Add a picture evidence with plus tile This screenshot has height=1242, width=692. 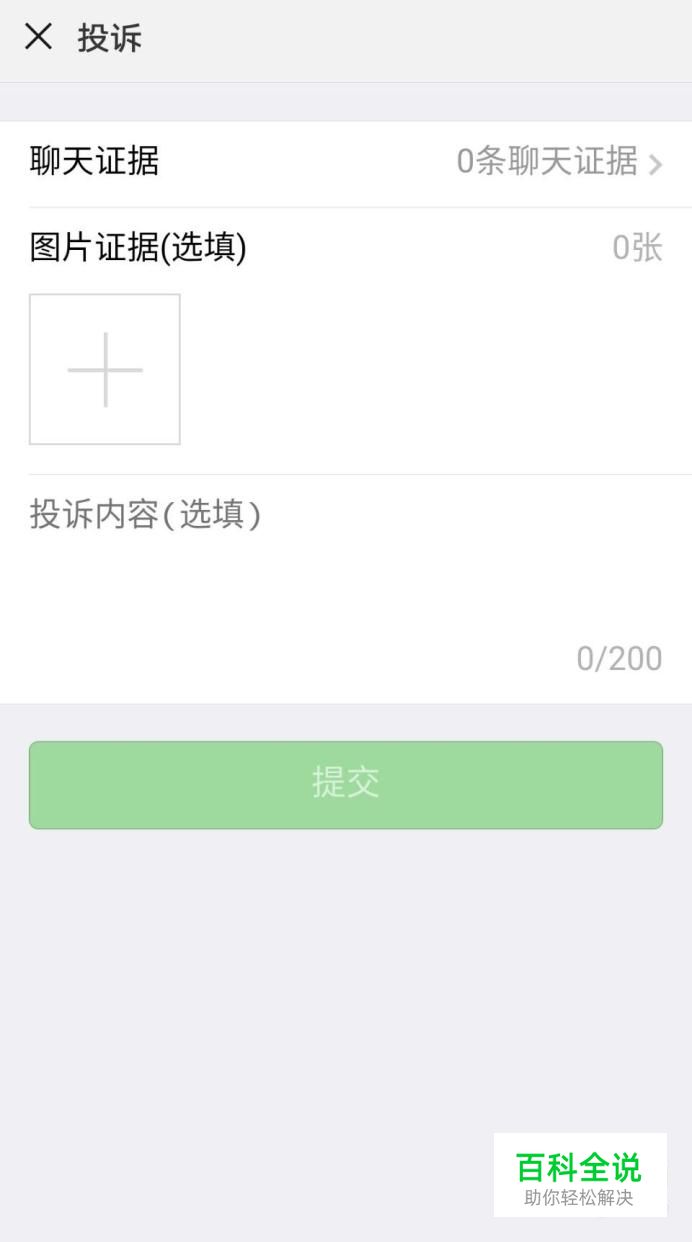pyautogui.click(x=105, y=369)
